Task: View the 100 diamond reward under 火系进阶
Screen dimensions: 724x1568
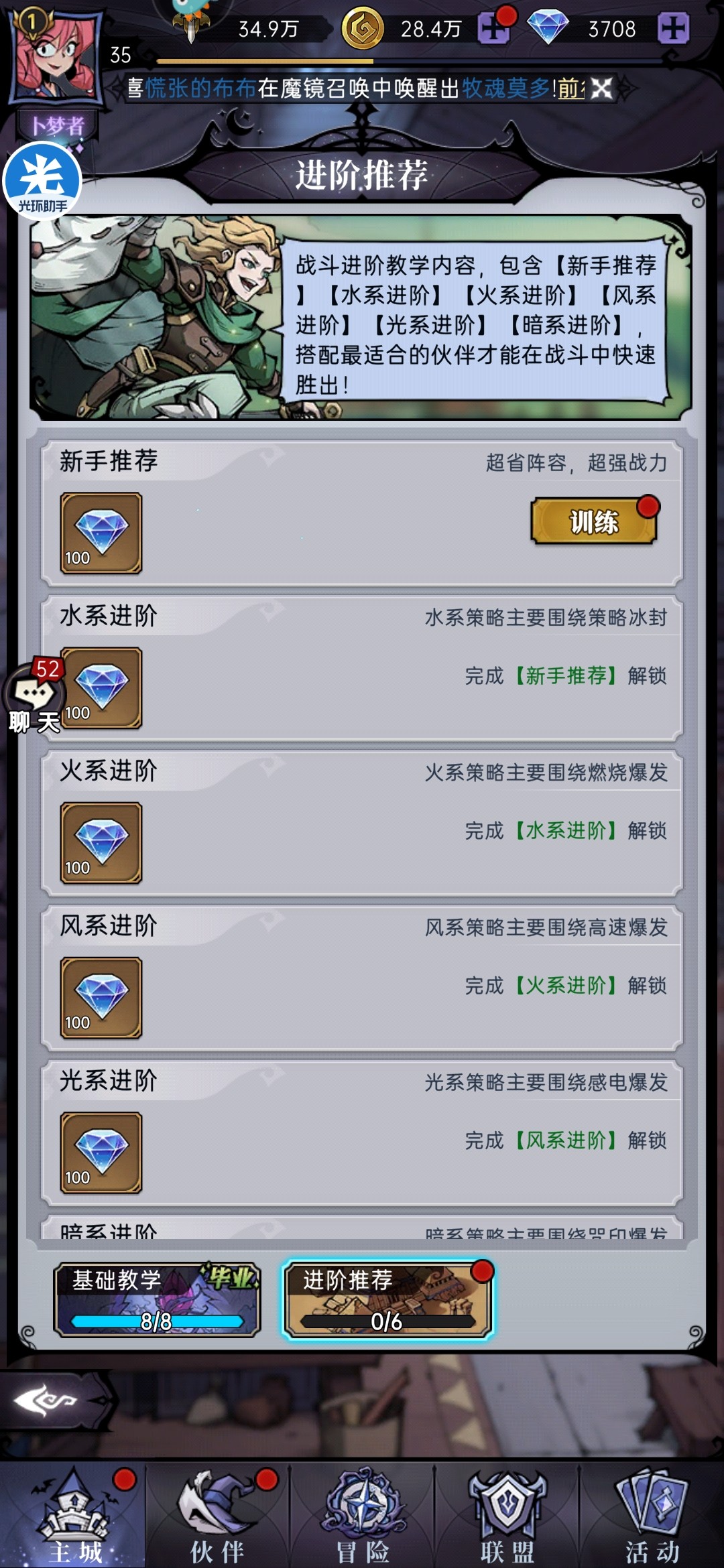Action: coord(101,843)
